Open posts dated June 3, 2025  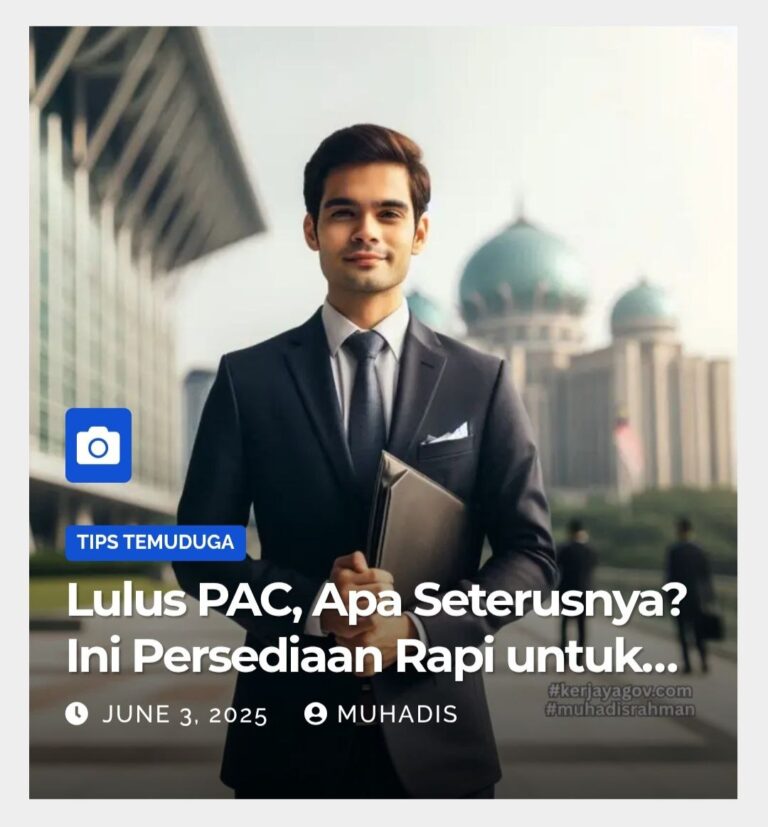click(x=184, y=714)
